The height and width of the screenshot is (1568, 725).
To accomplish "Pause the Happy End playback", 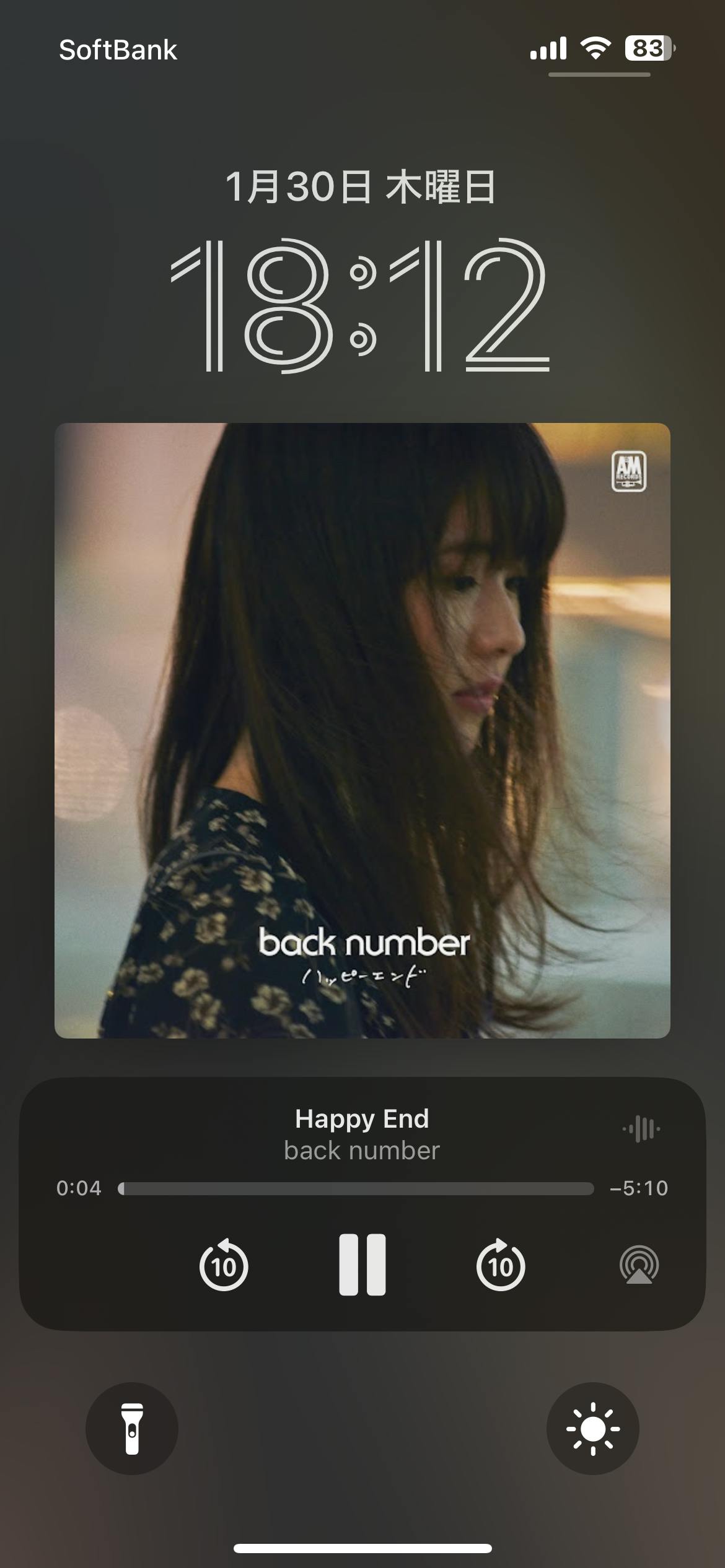I will (x=362, y=1265).
